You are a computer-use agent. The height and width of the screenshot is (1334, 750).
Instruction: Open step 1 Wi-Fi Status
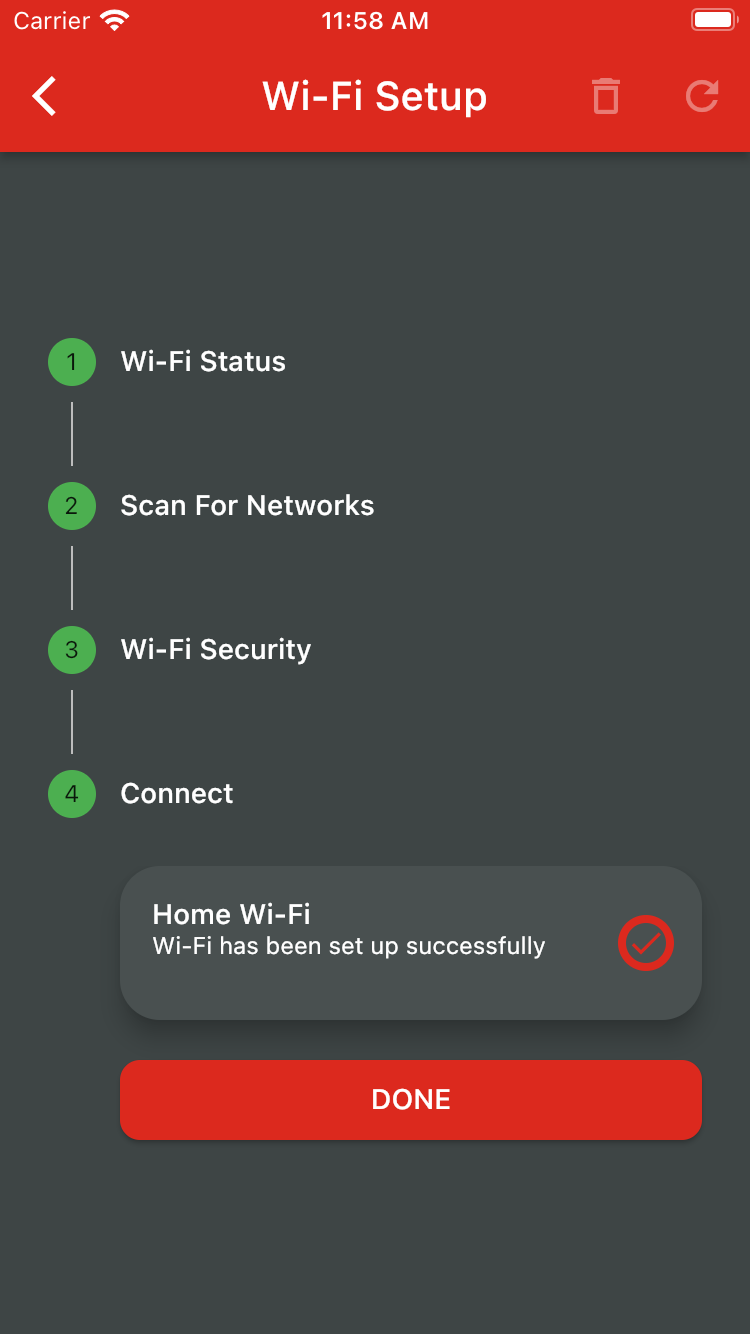click(x=202, y=362)
